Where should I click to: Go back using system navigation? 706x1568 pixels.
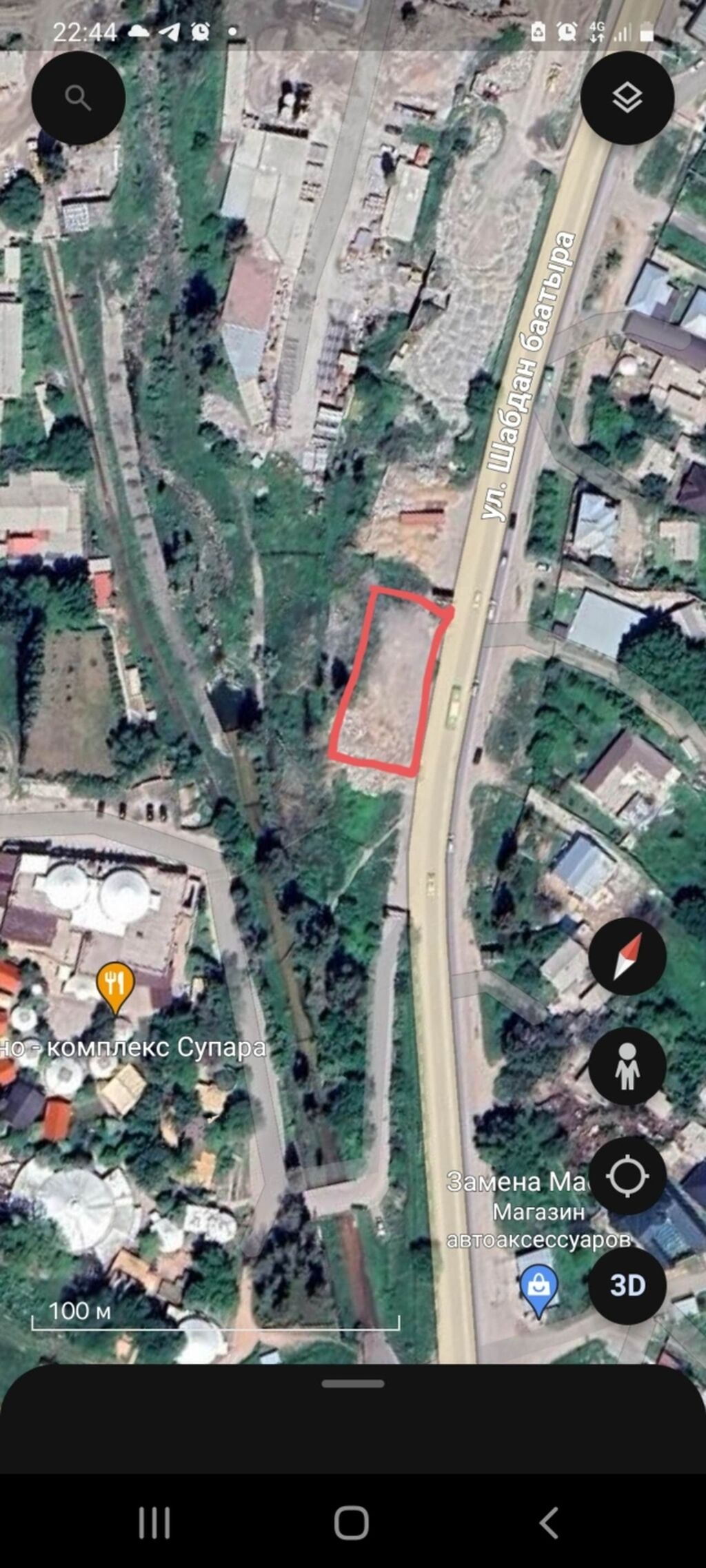coord(549,1522)
